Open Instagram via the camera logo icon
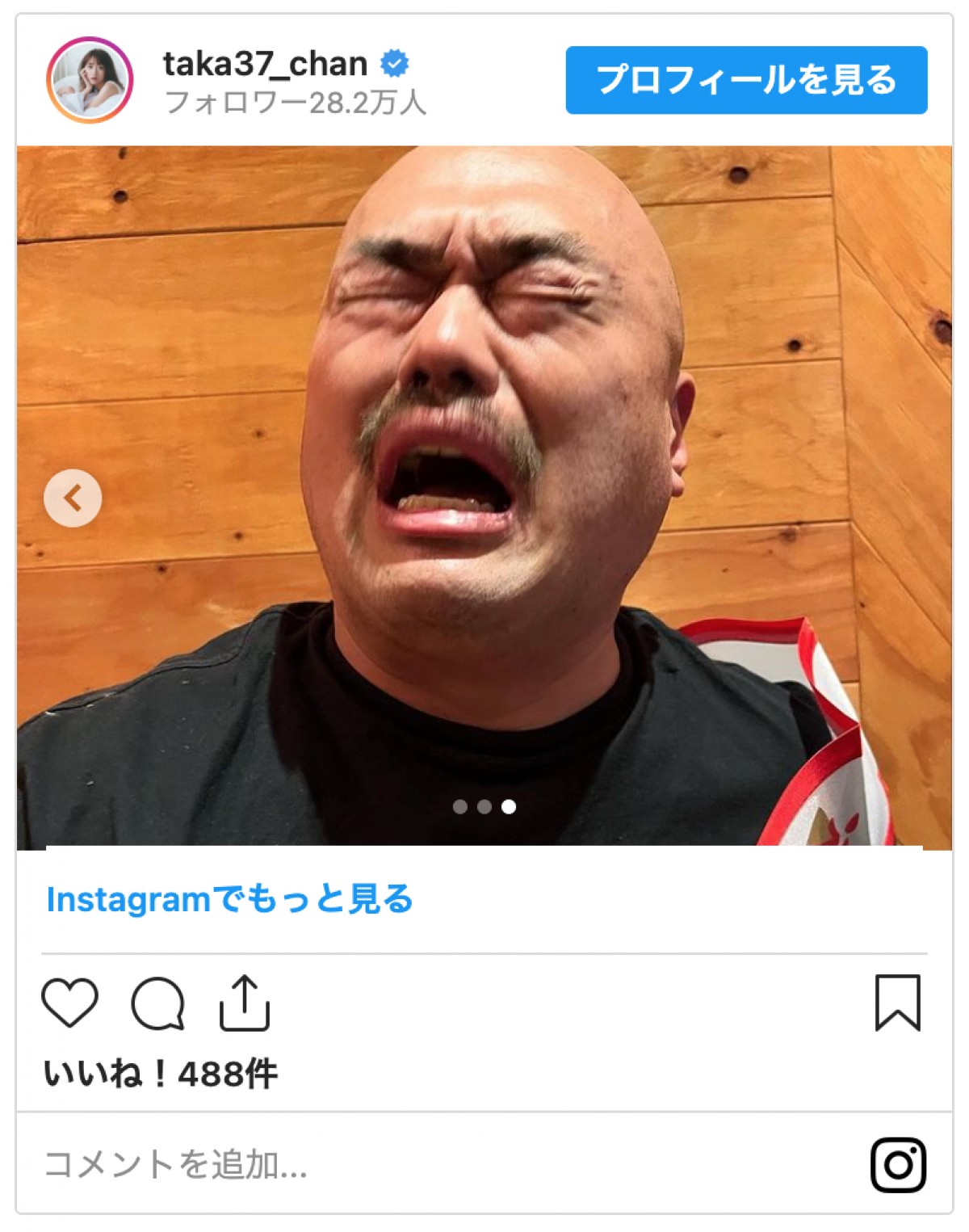 [898, 1165]
